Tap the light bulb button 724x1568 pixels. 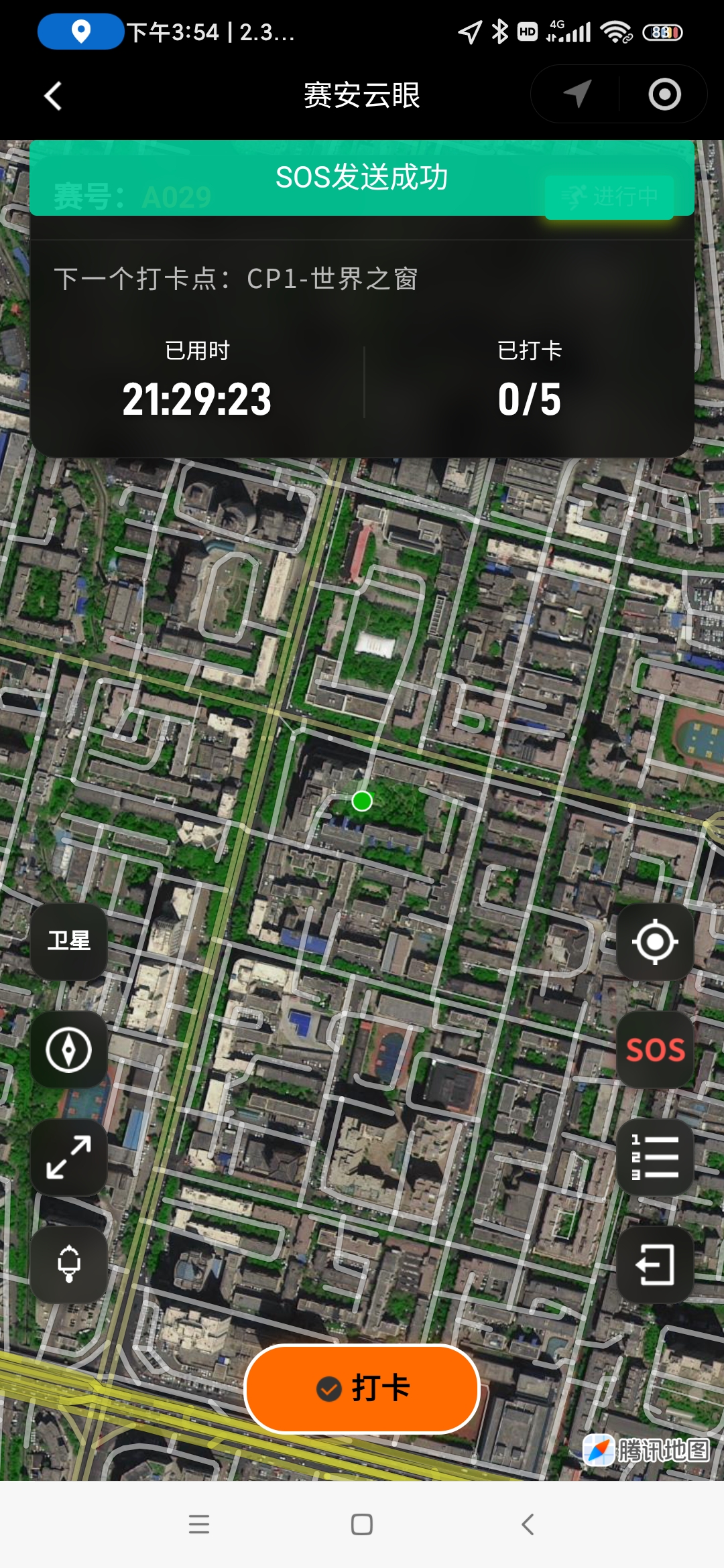click(x=68, y=1264)
